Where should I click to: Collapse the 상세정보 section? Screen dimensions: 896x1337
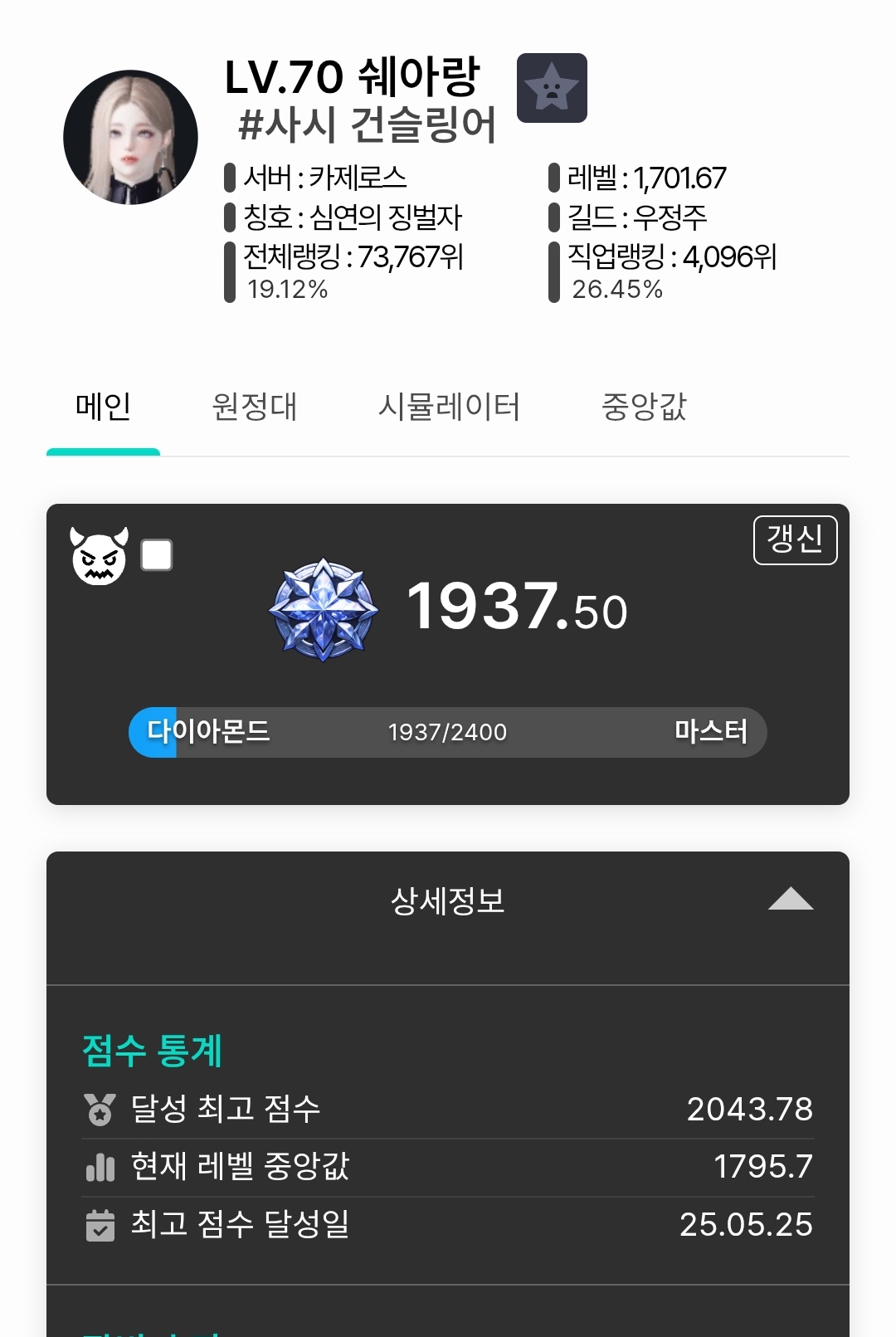click(790, 900)
